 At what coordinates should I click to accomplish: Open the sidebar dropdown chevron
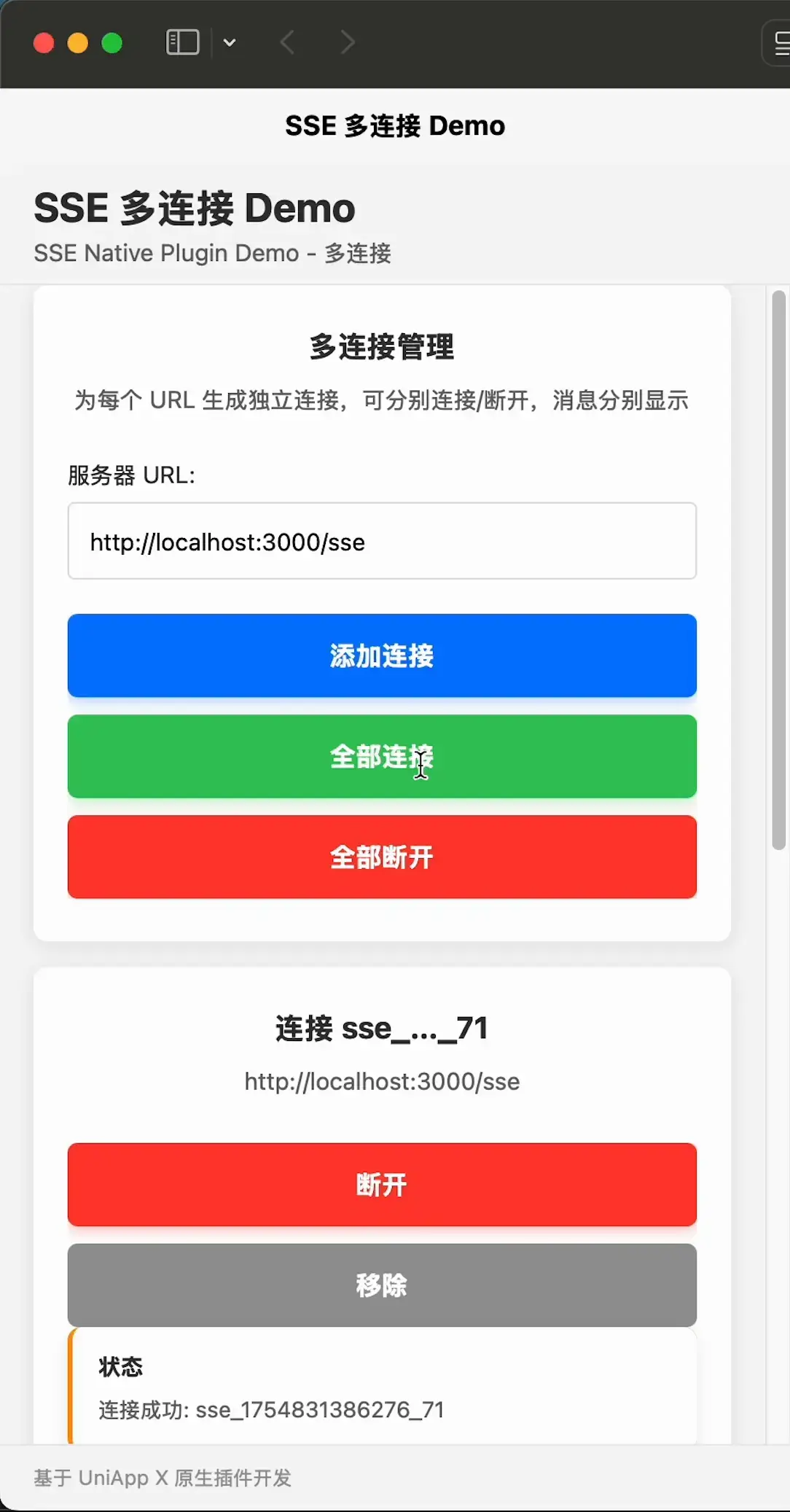point(230,42)
